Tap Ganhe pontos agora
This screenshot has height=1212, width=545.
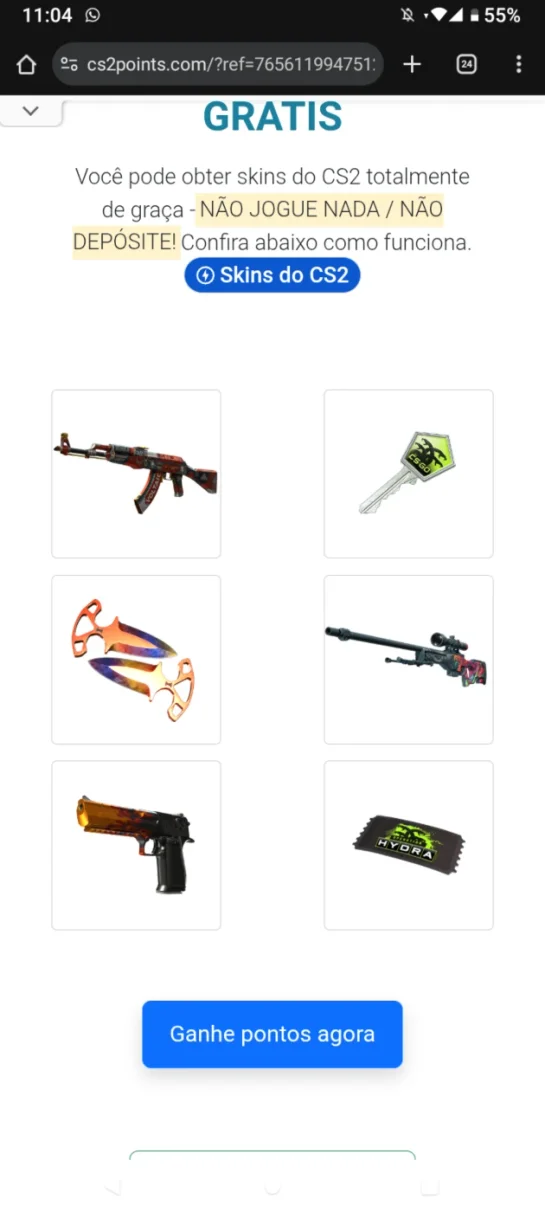272,1034
